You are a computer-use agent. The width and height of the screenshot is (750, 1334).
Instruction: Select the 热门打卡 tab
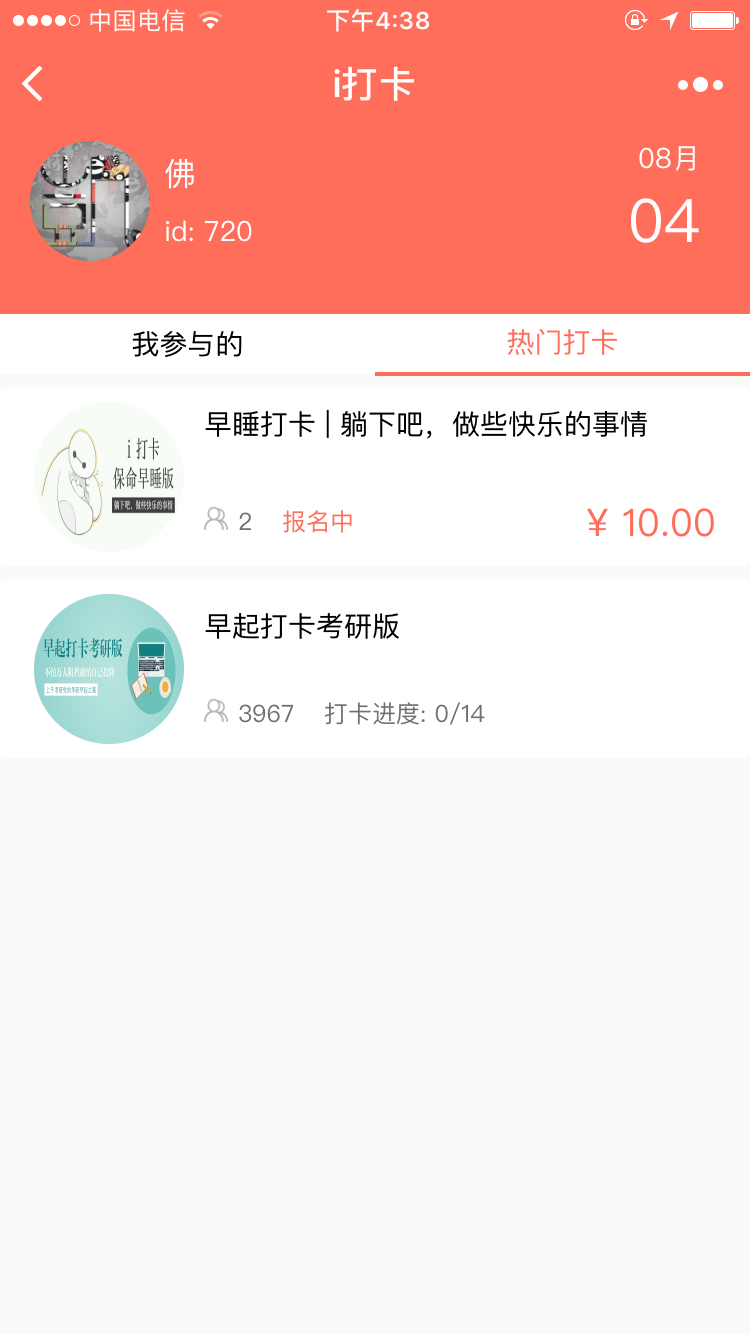coord(562,344)
